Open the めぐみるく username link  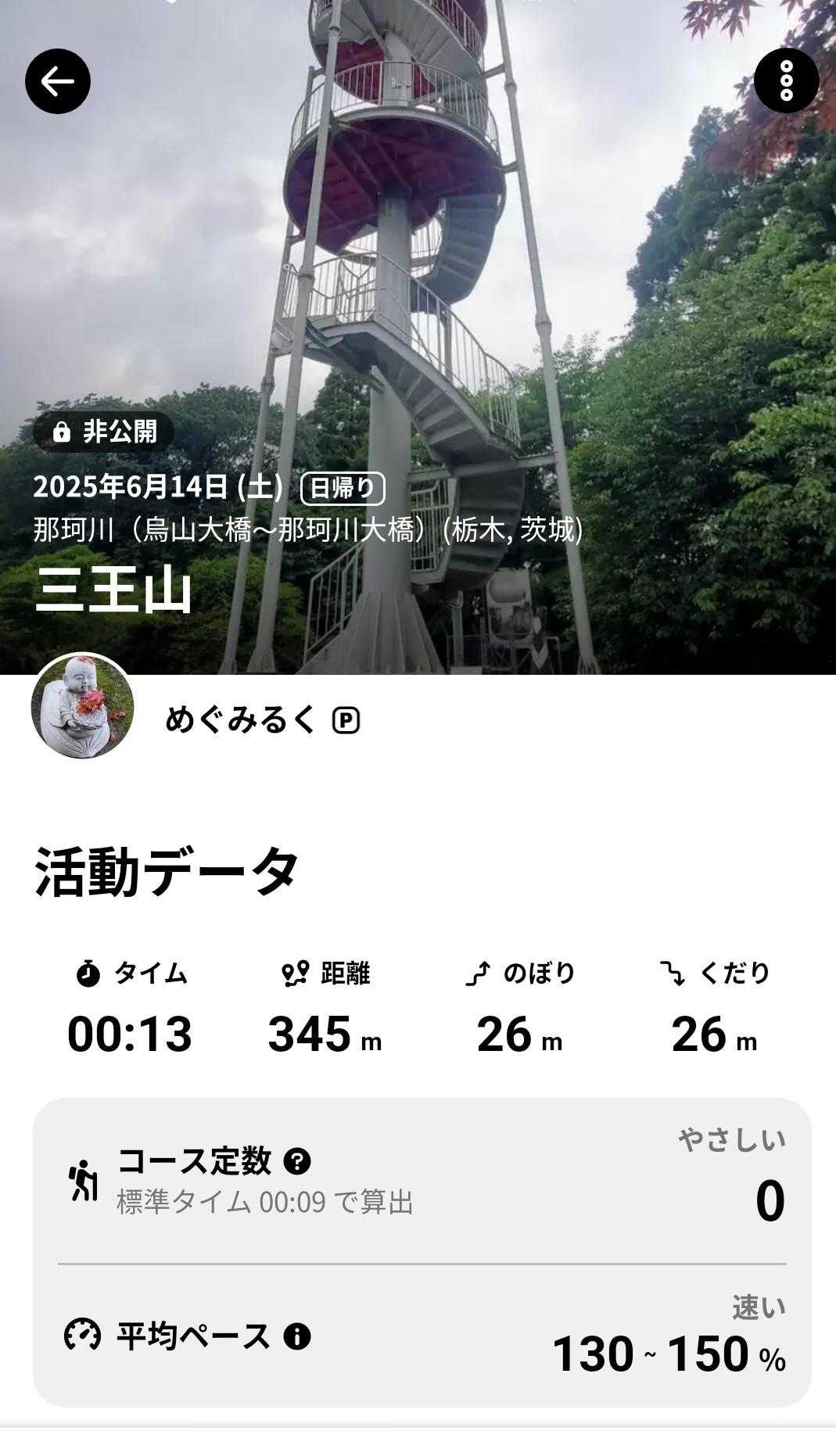click(x=240, y=719)
